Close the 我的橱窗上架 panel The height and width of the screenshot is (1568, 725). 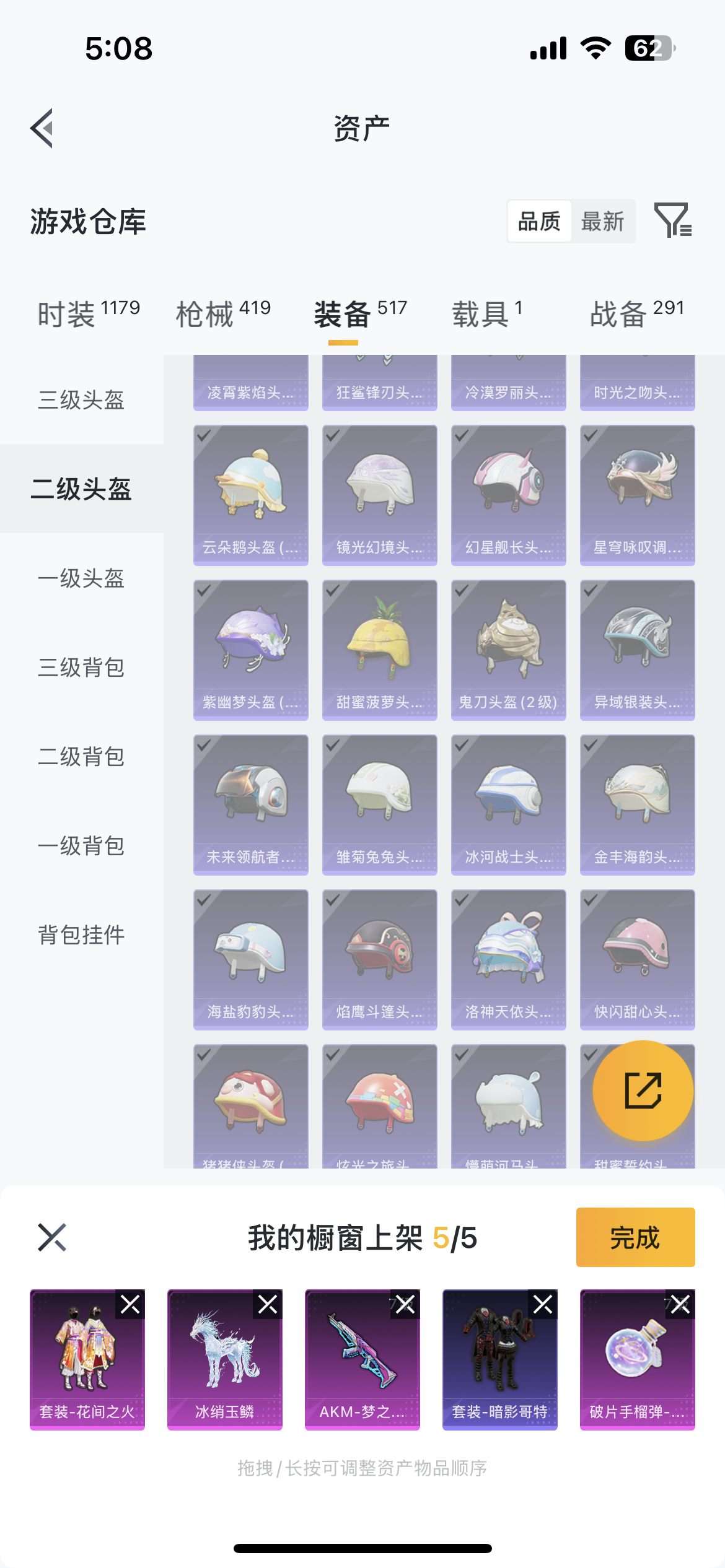(x=52, y=1237)
